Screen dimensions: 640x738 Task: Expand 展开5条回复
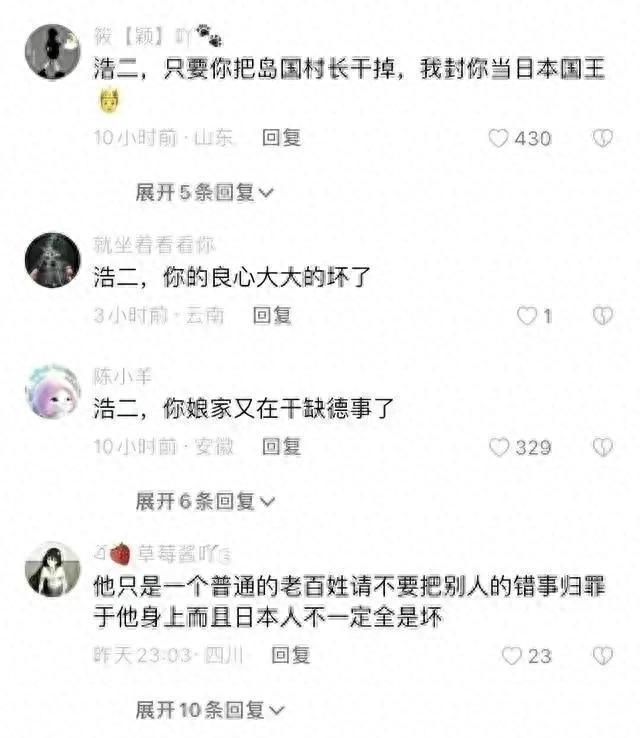click(204, 192)
